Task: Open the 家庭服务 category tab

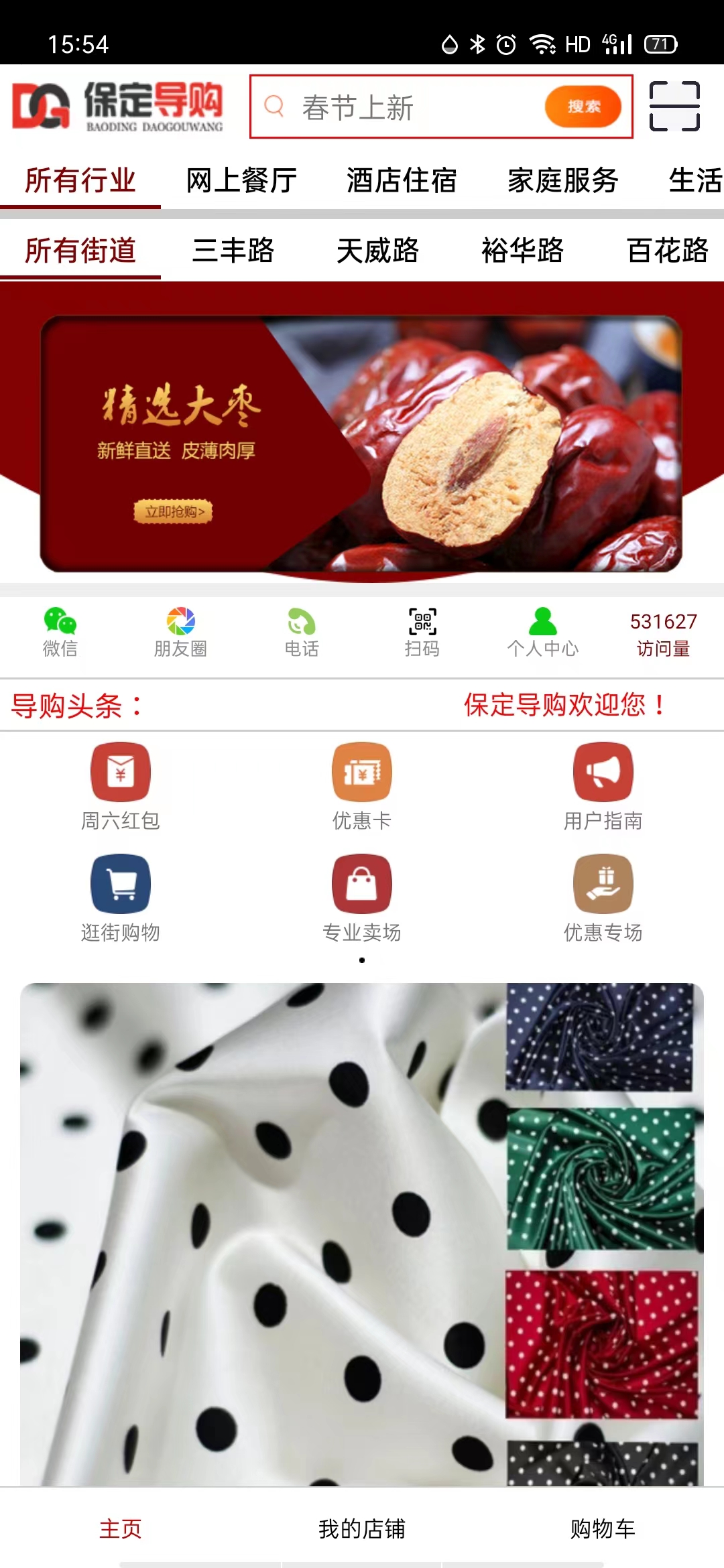Action: [562, 181]
